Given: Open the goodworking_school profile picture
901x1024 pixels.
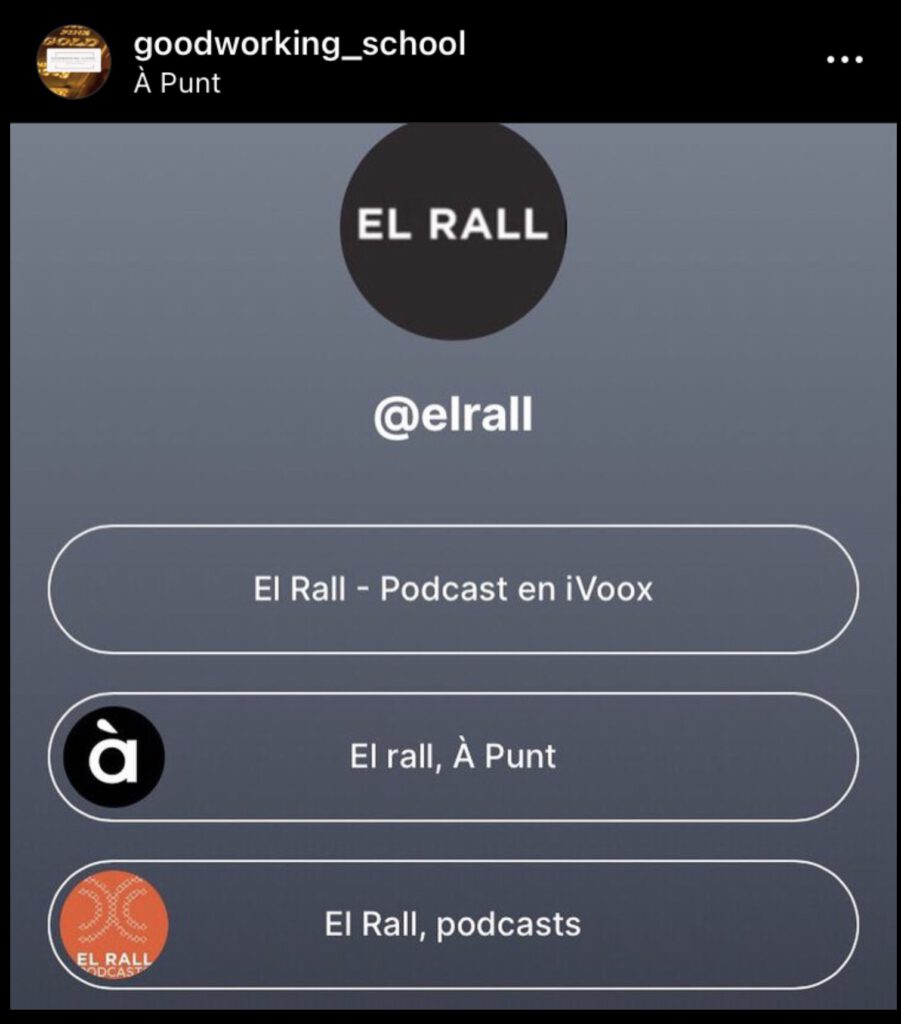Looking at the screenshot, I should click(x=73, y=61).
